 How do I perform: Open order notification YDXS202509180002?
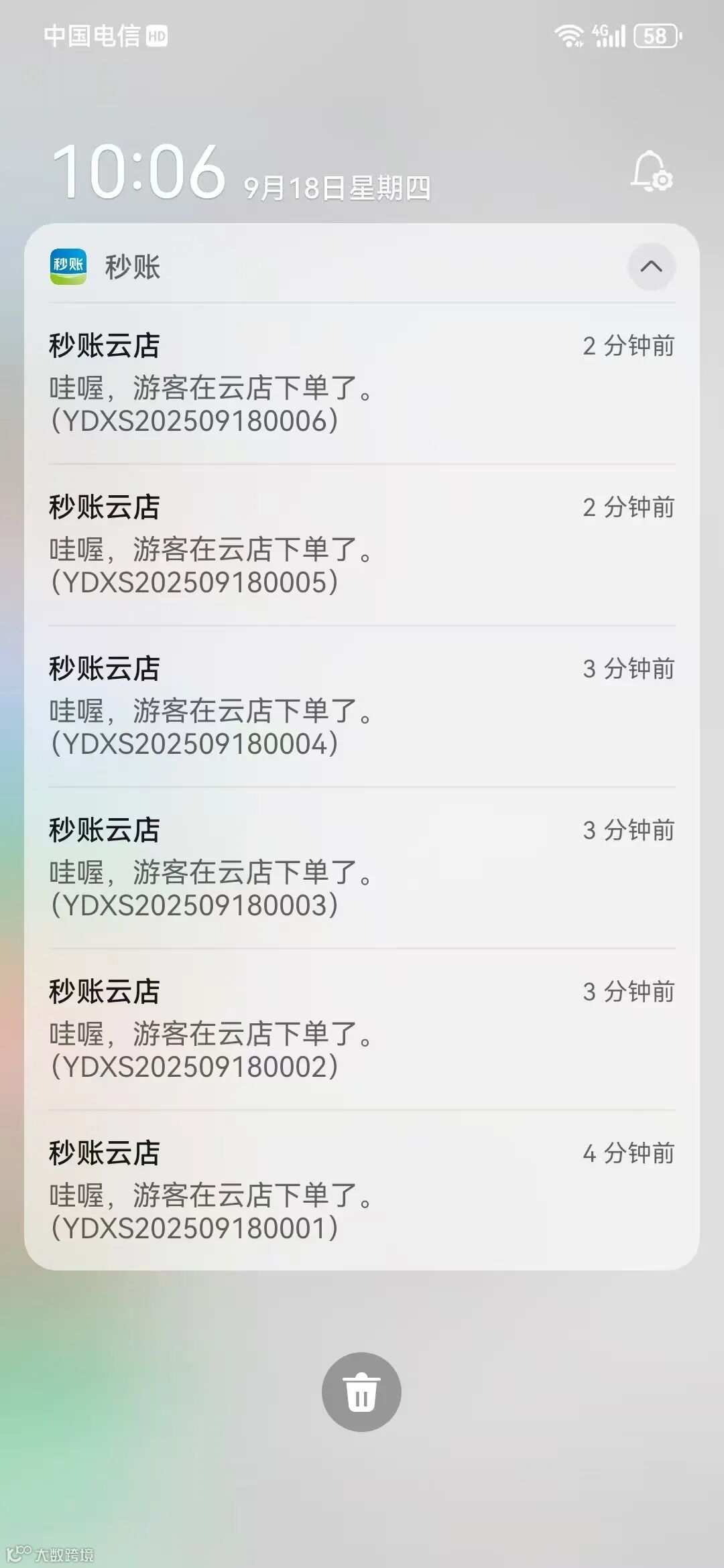point(362,1029)
